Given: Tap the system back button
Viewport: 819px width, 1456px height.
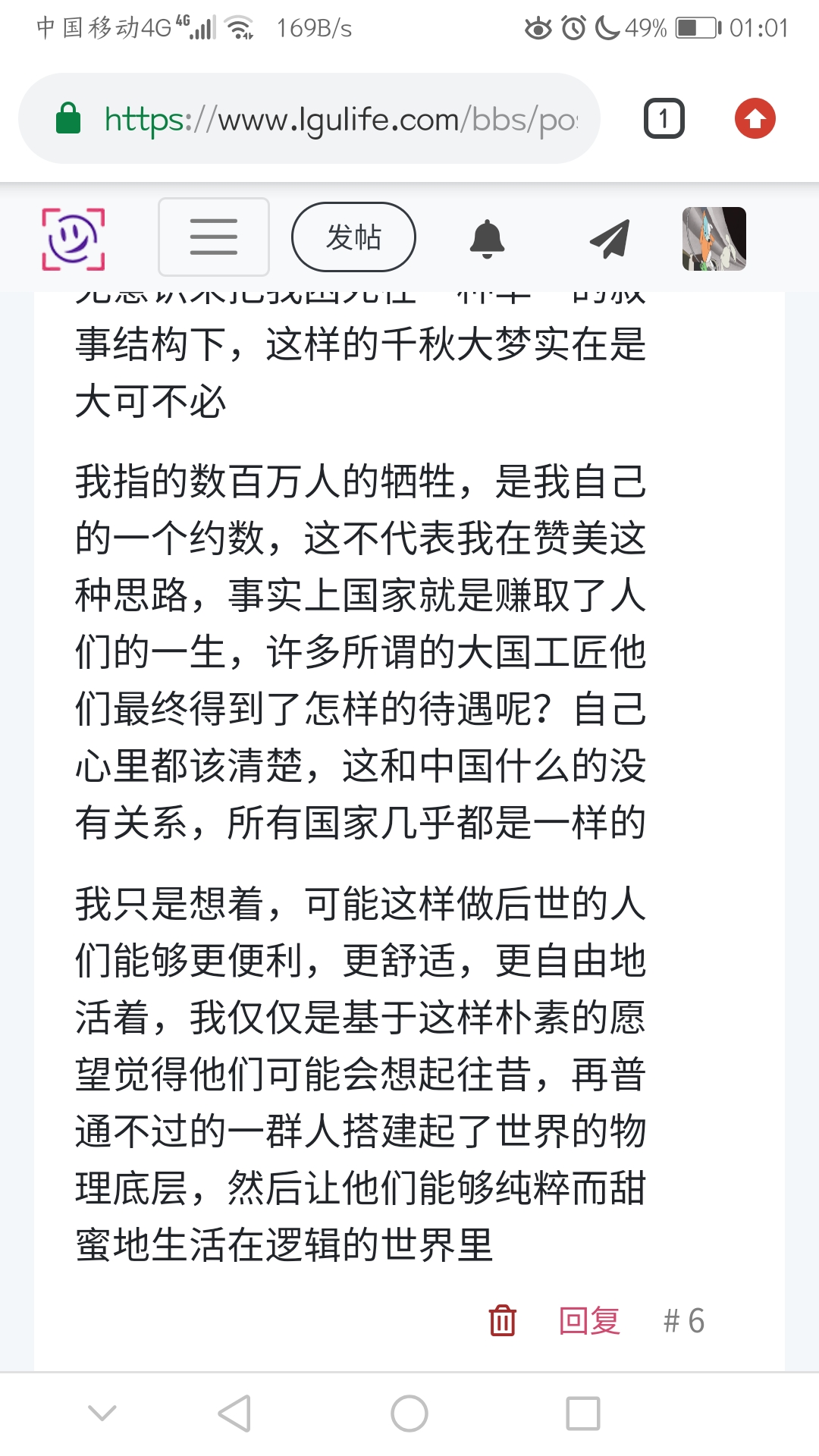Looking at the screenshot, I should (234, 1414).
